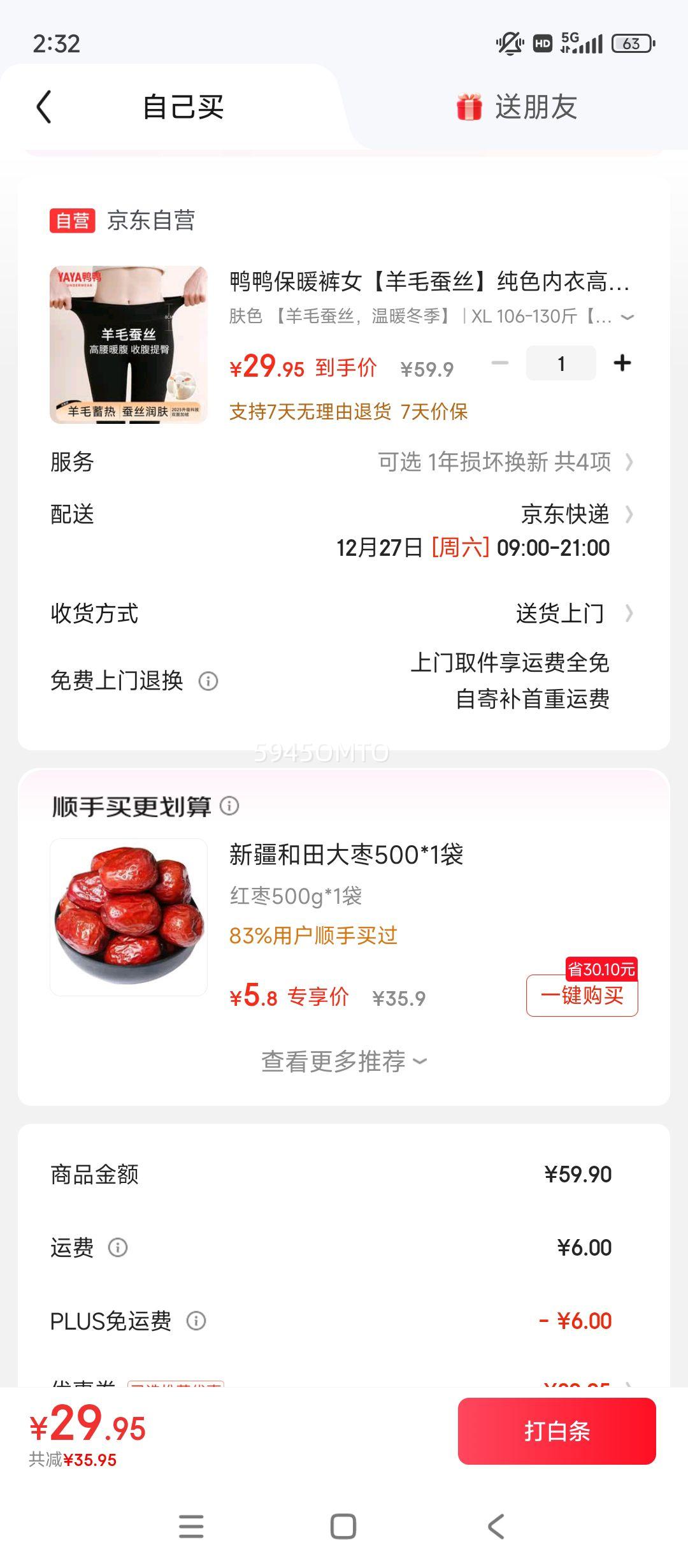Screen dimensions: 688x1568
Task: Show info about 免费上门退换
Action: (x=208, y=681)
